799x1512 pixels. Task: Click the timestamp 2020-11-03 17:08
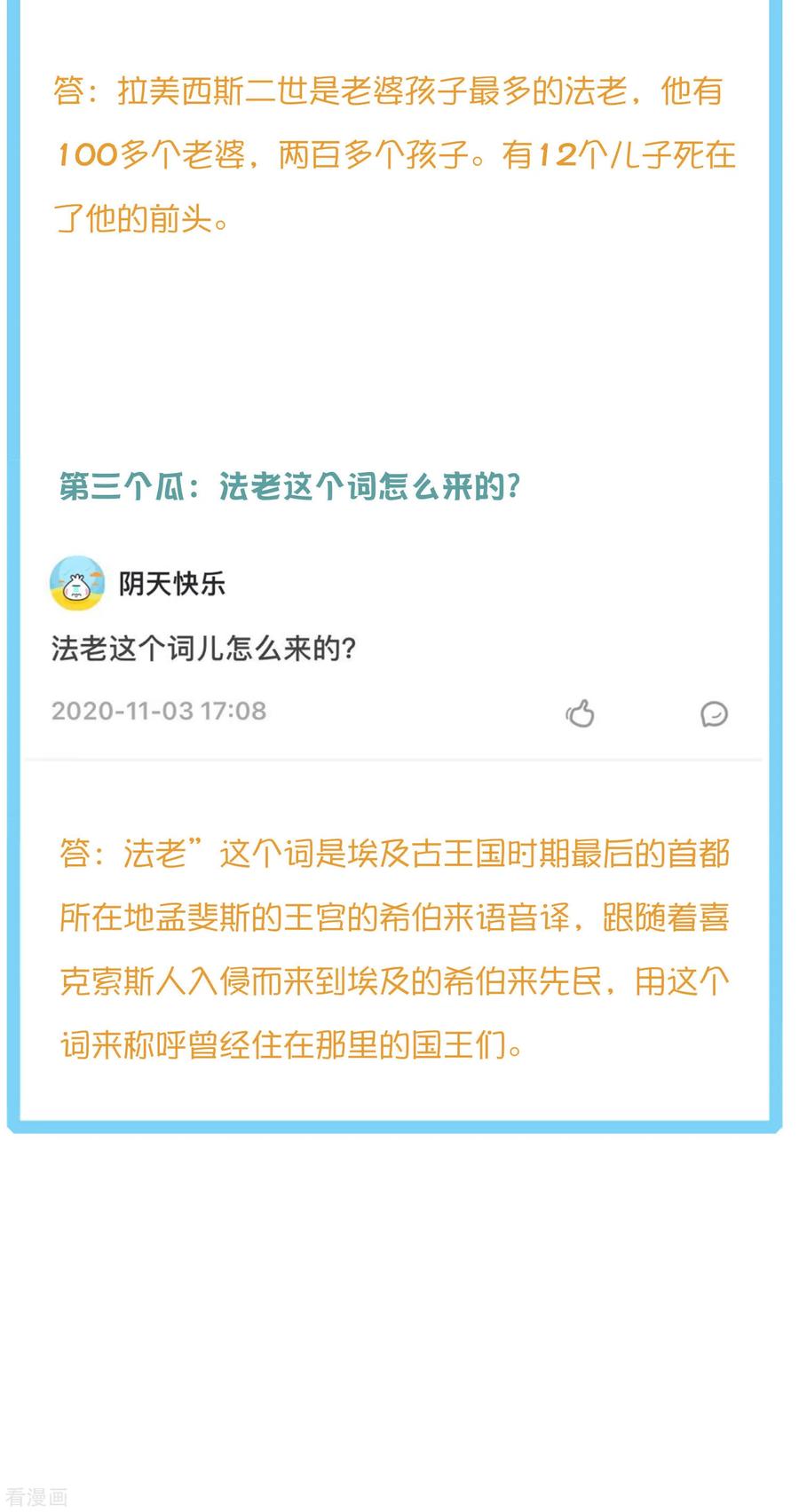(158, 711)
